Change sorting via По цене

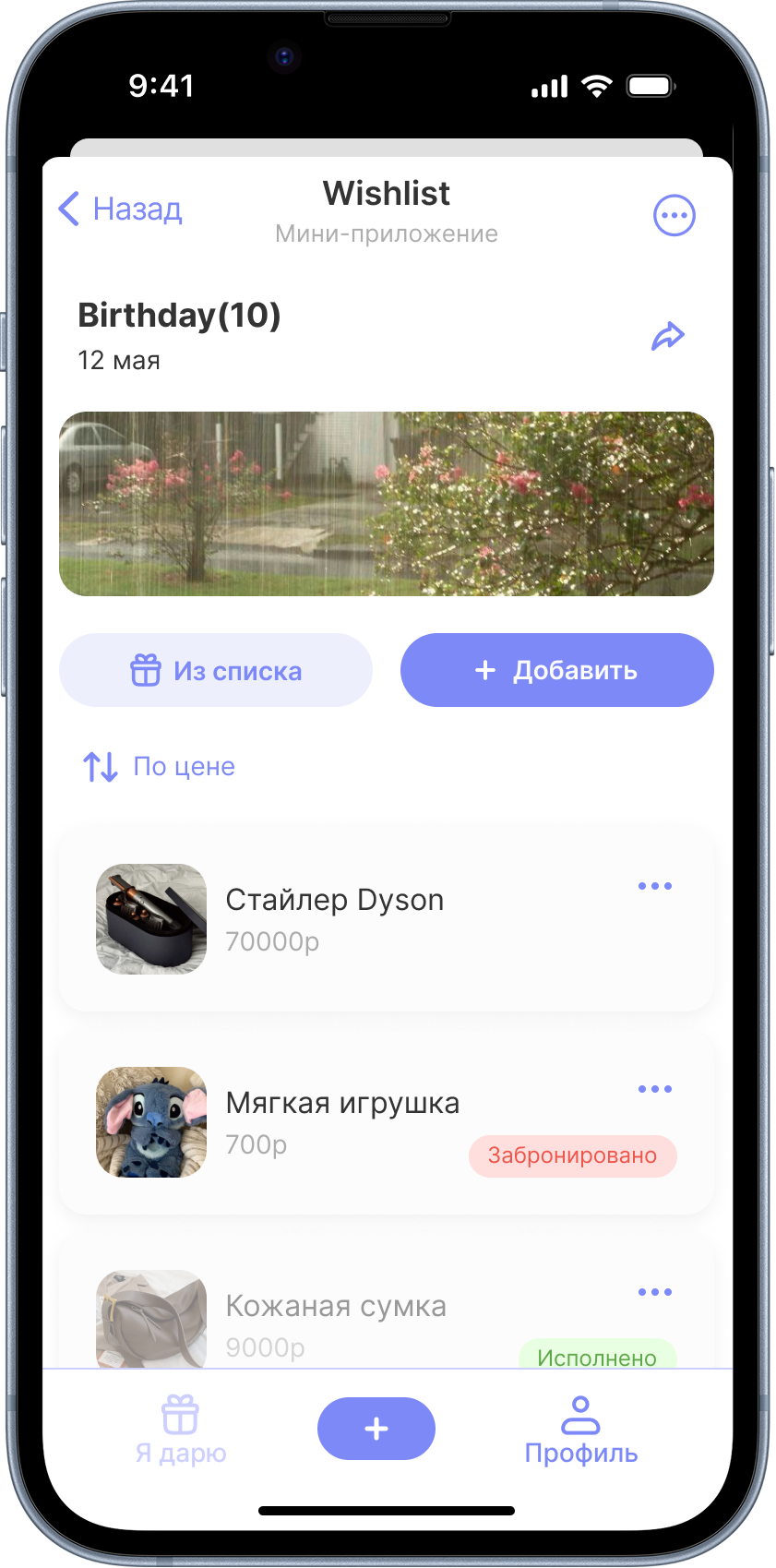160,766
